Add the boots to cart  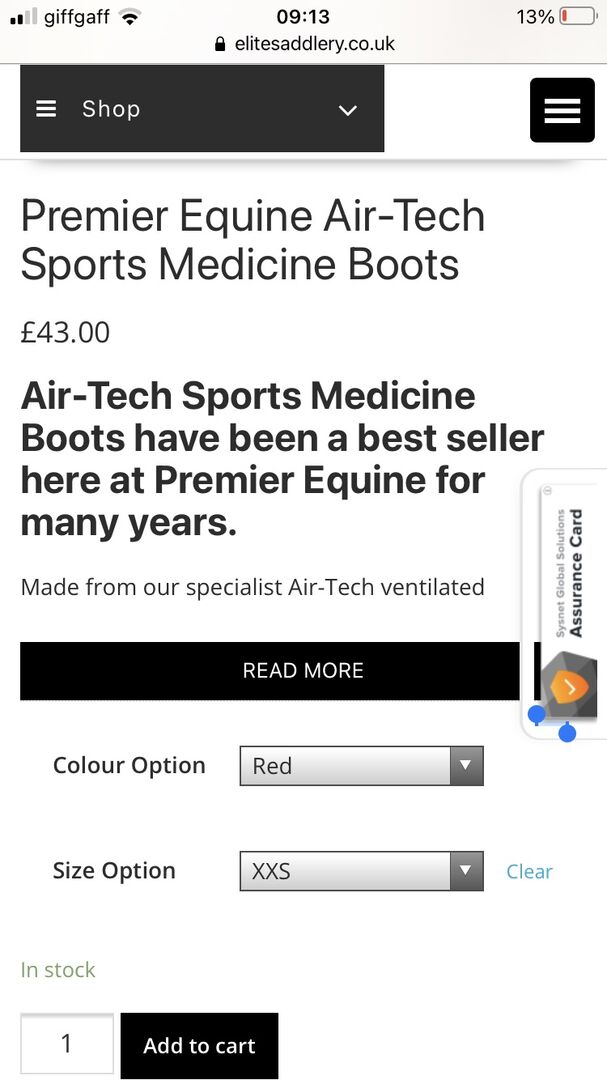(199, 1046)
